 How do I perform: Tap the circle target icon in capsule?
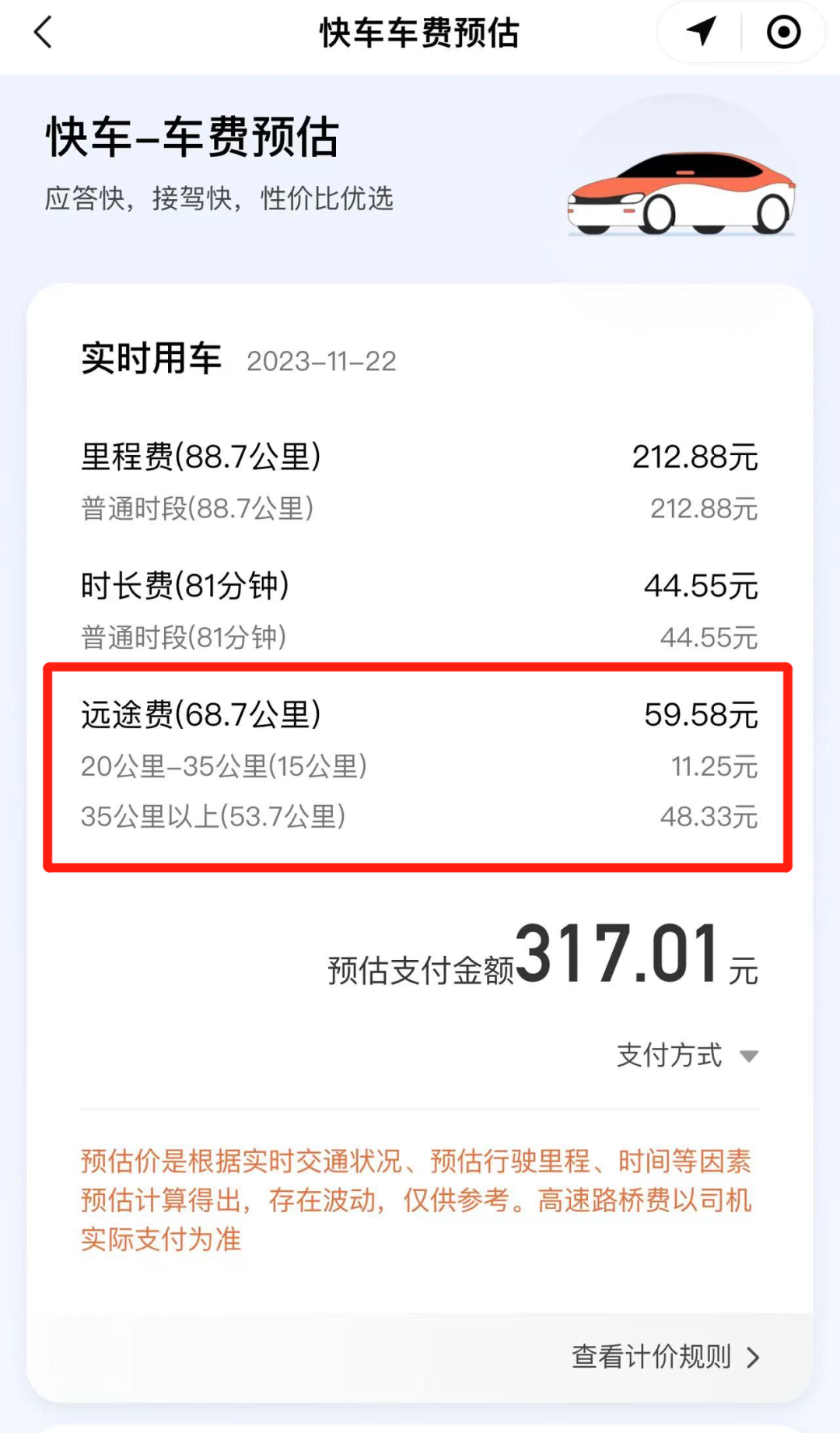(x=783, y=32)
